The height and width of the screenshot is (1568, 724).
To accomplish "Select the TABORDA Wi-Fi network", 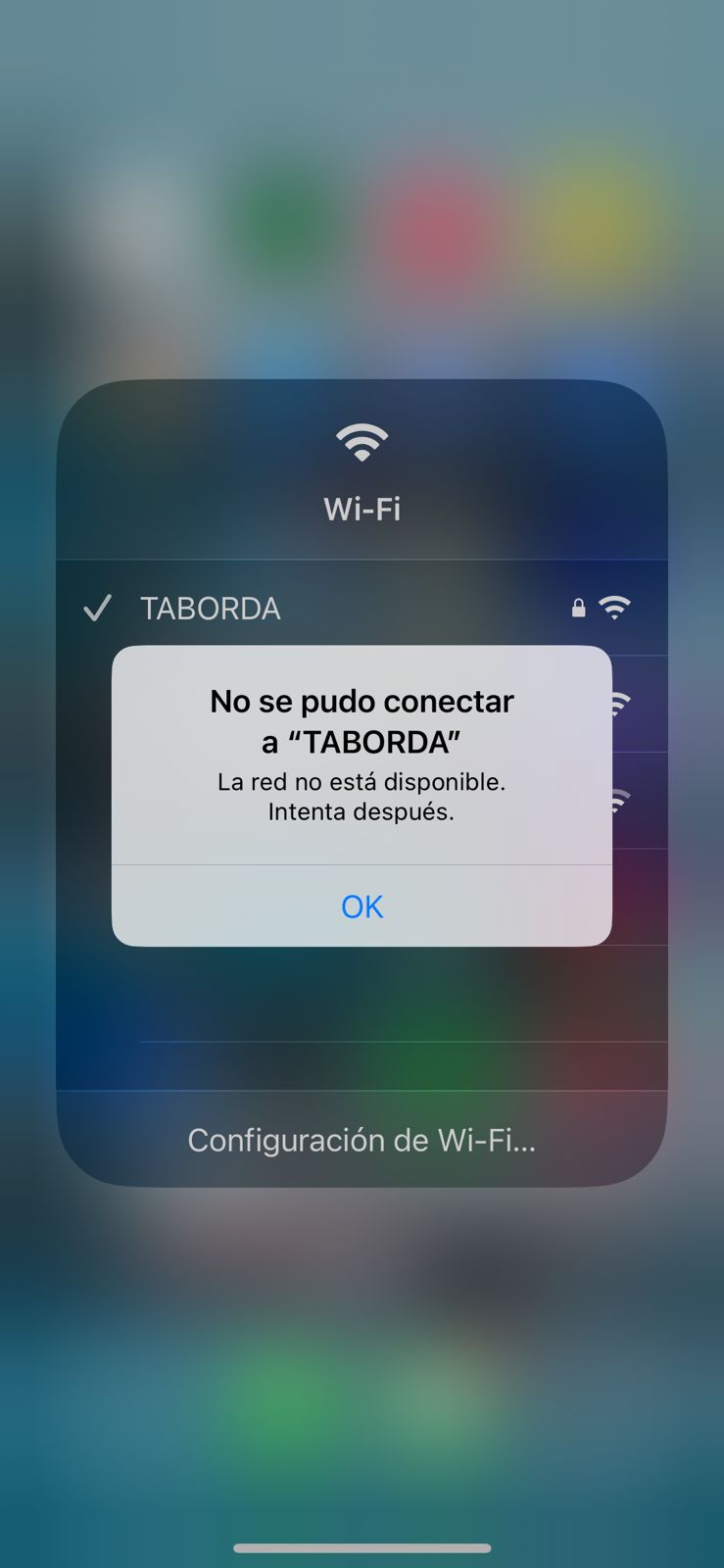I will click(211, 609).
